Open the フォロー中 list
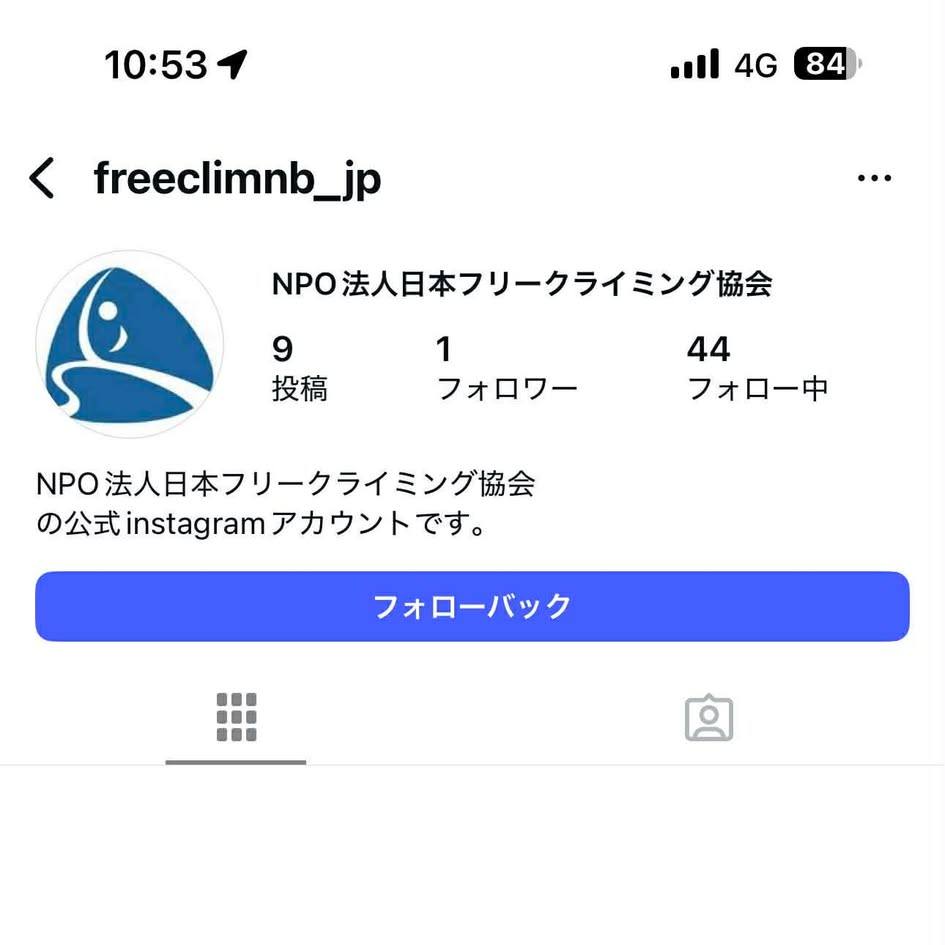Image resolution: width=945 pixels, height=945 pixels. tap(757, 369)
